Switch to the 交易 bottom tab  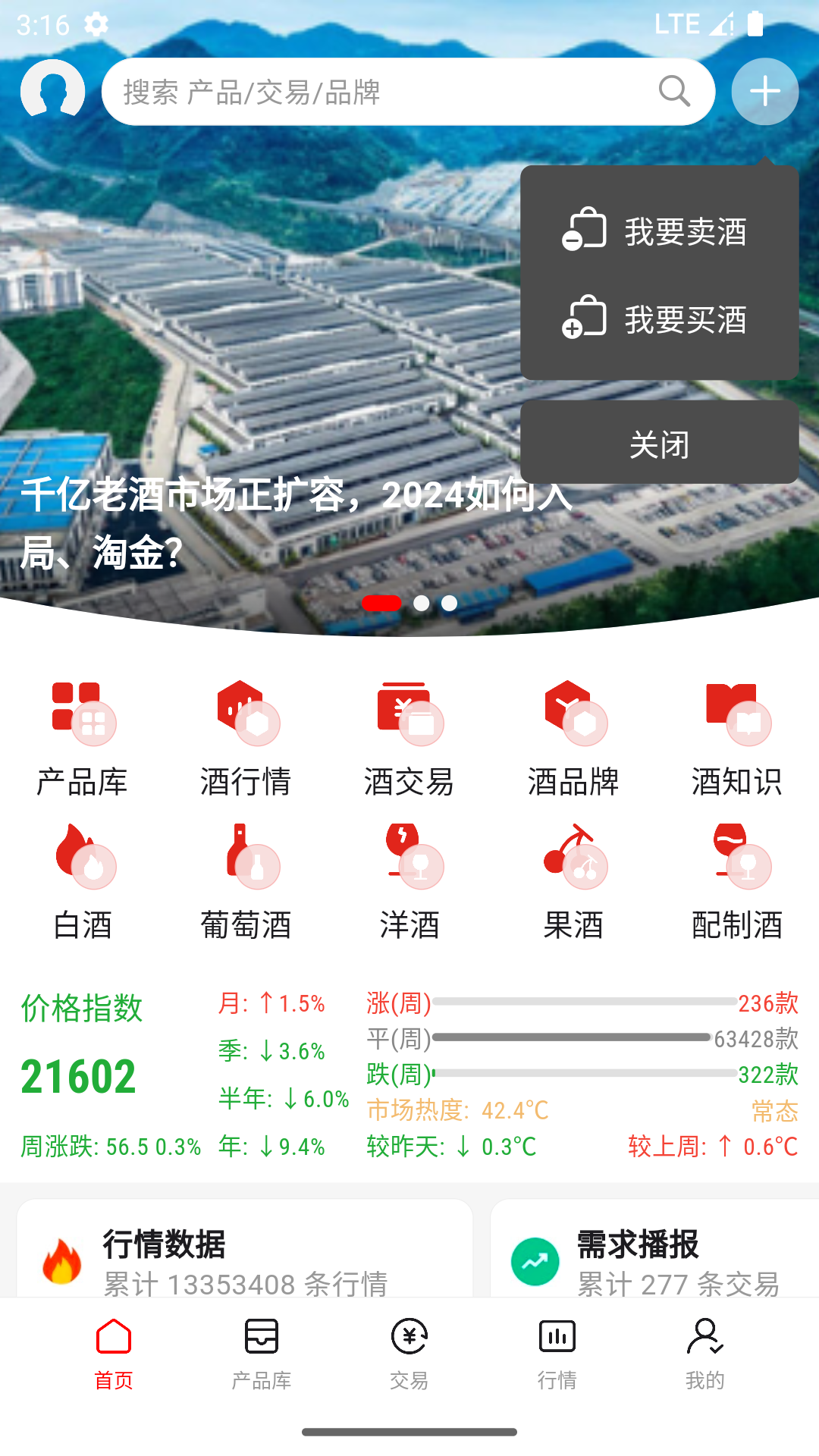[x=409, y=1357]
